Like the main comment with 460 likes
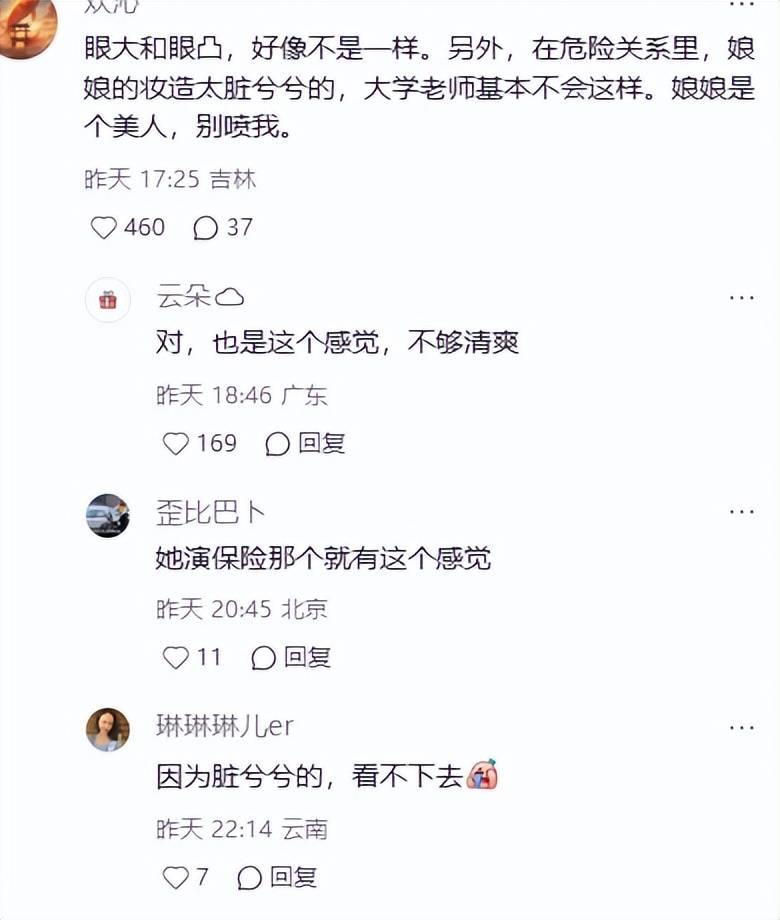 point(104,228)
